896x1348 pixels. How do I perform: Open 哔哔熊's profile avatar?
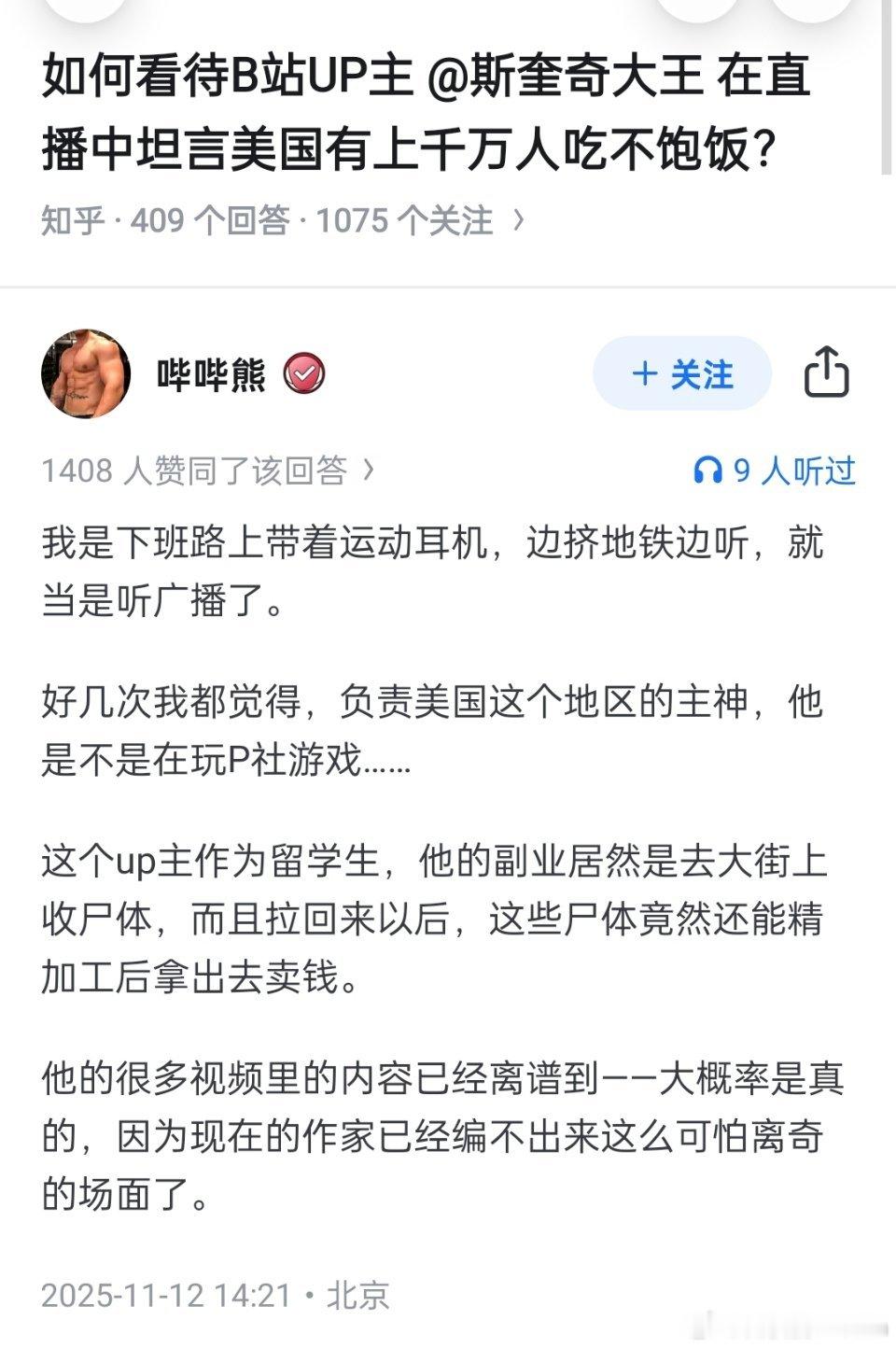[x=87, y=372]
